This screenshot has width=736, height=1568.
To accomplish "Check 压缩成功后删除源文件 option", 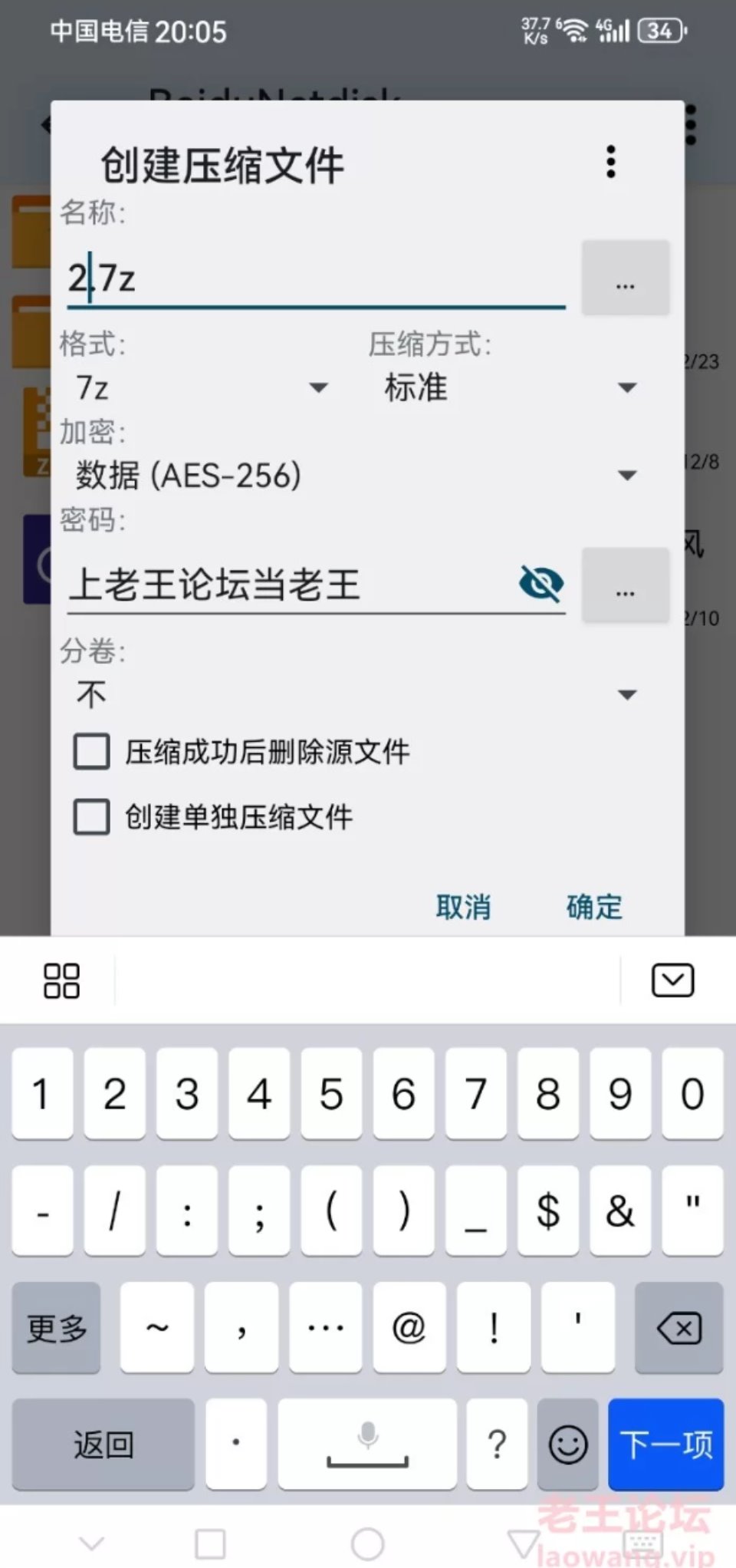I will tap(92, 751).
